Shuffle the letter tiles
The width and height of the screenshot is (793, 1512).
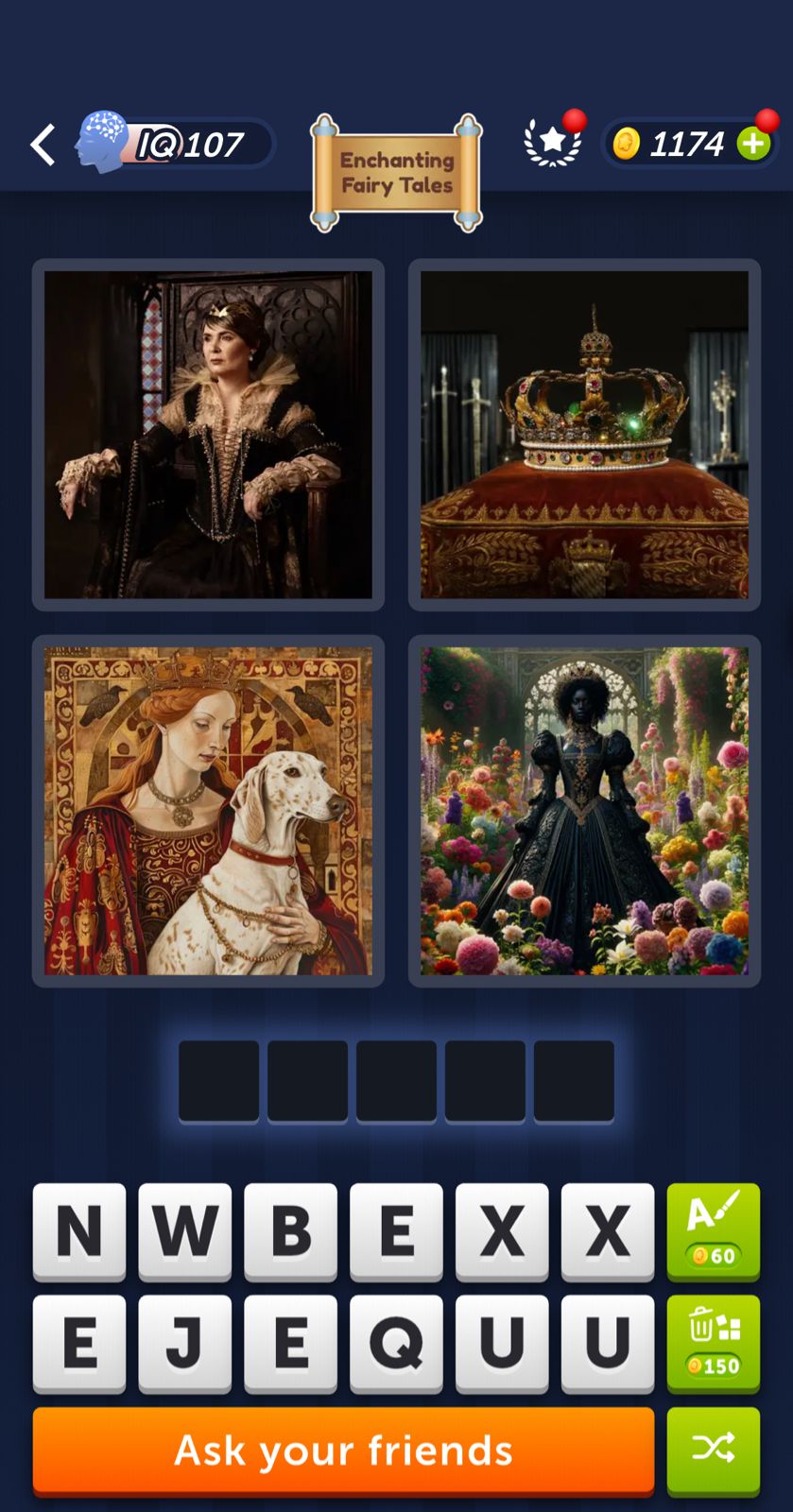tap(714, 1450)
